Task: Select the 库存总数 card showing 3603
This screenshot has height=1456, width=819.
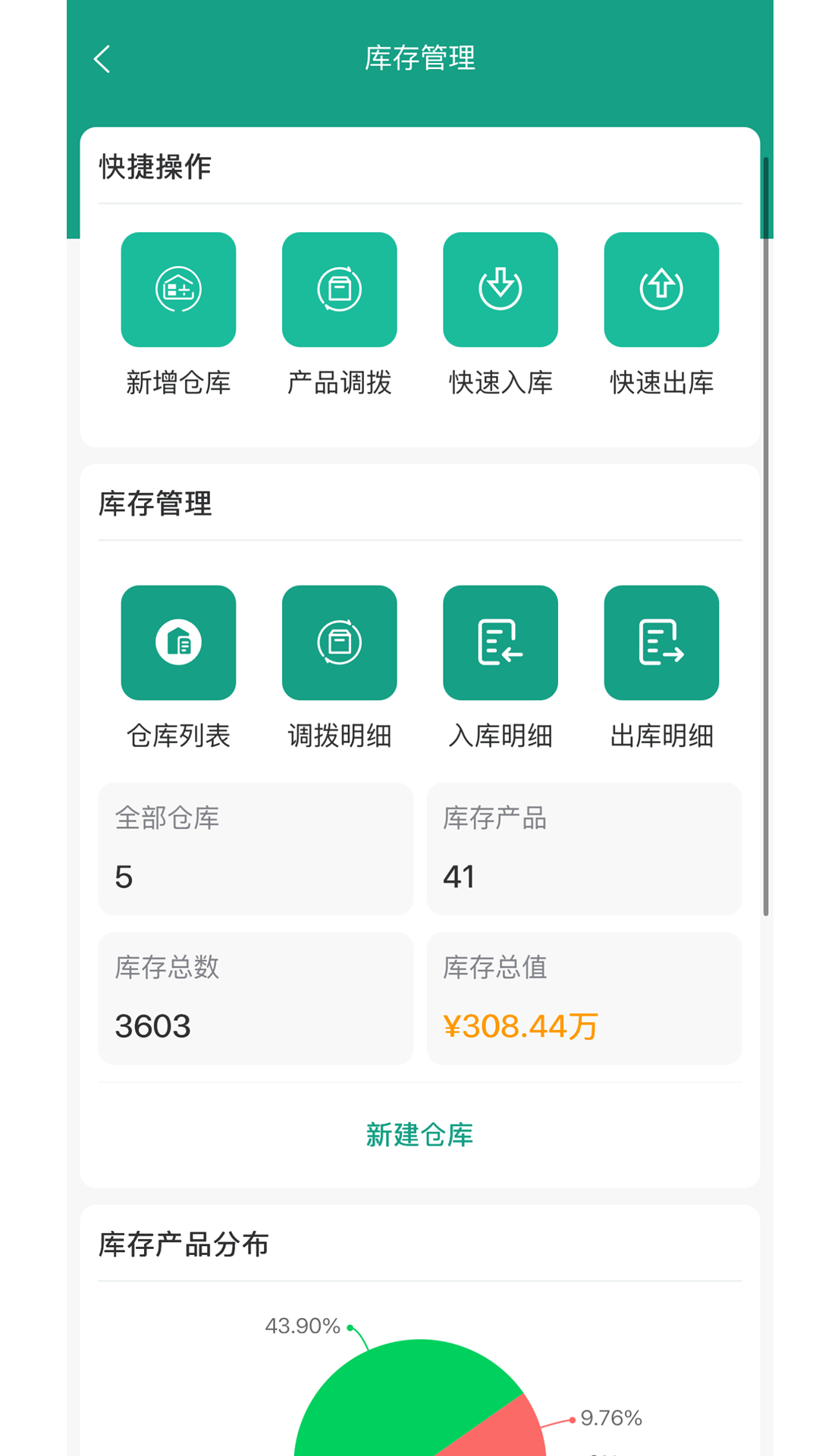Action: [x=256, y=998]
